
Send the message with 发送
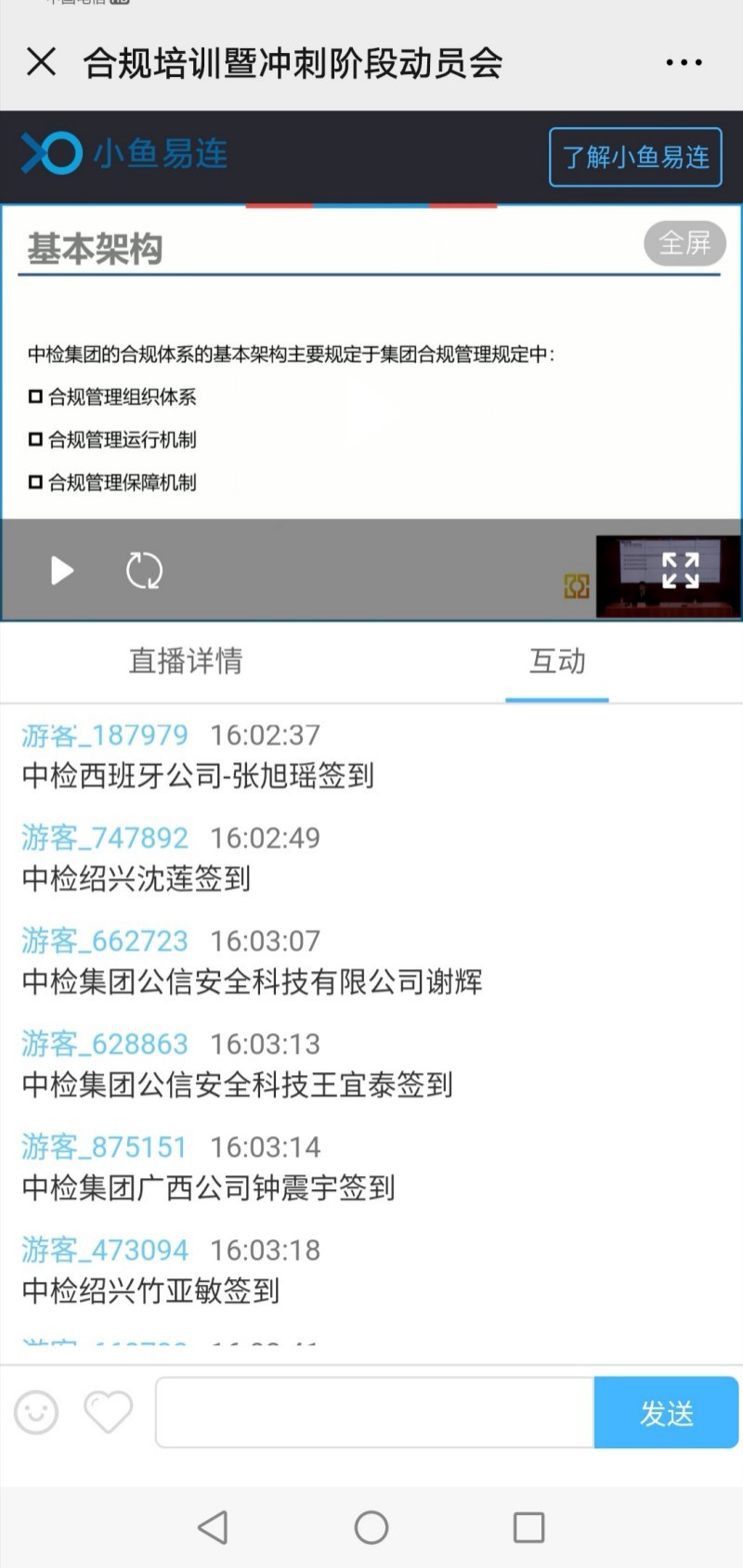(666, 1412)
